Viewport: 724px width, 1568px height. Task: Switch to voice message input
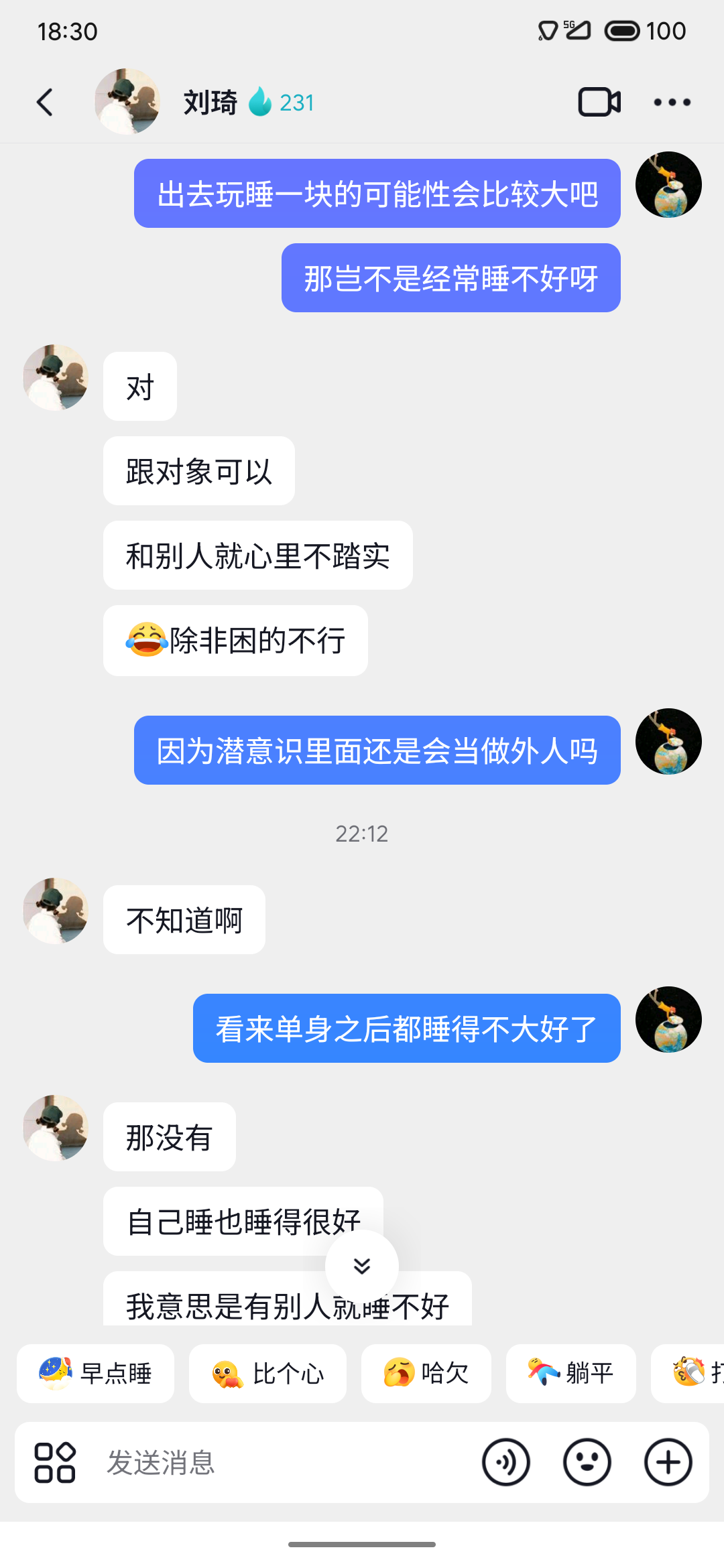(506, 1462)
